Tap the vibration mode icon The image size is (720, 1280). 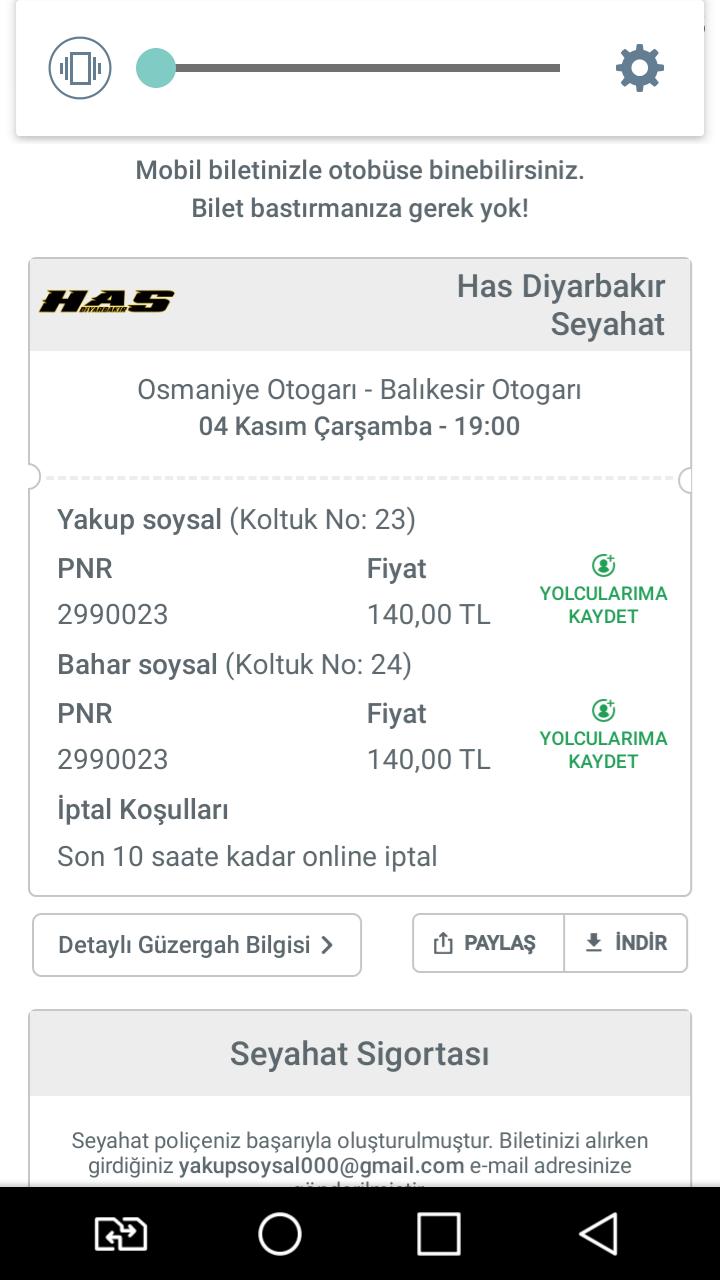(x=80, y=68)
